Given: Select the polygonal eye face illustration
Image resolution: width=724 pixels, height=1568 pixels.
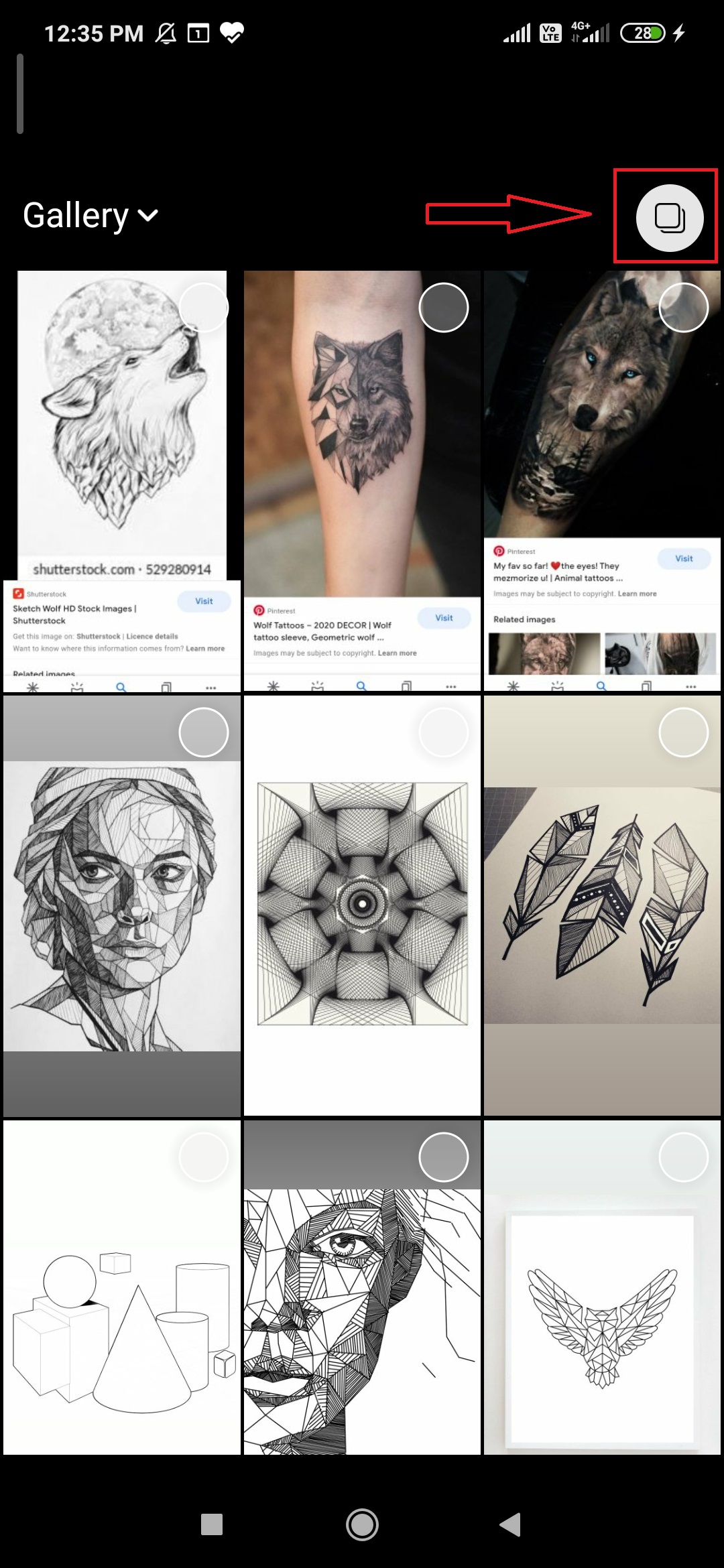Looking at the screenshot, I should click(x=362, y=1287).
